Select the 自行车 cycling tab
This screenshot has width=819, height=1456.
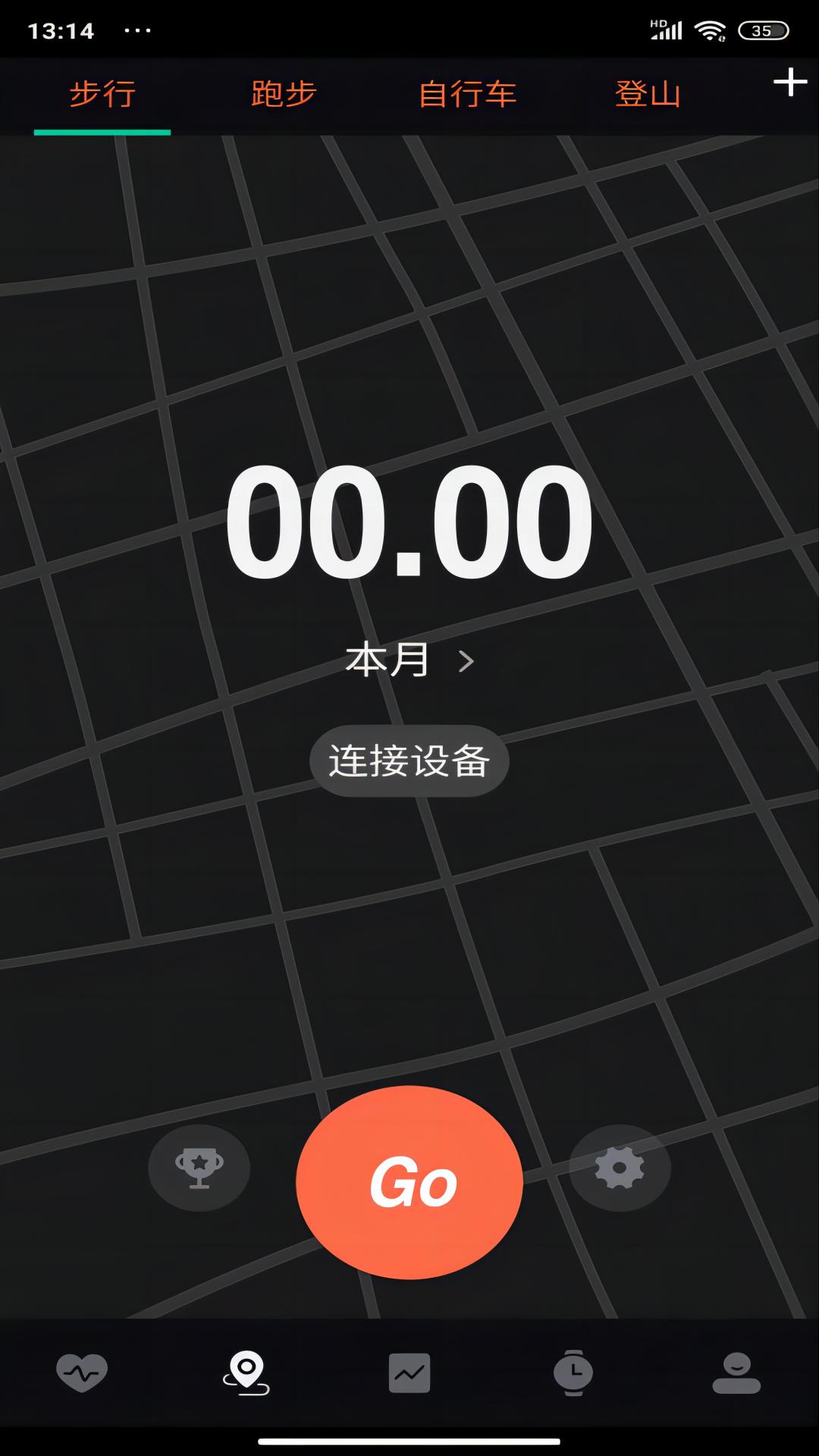(x=467, y=94)
